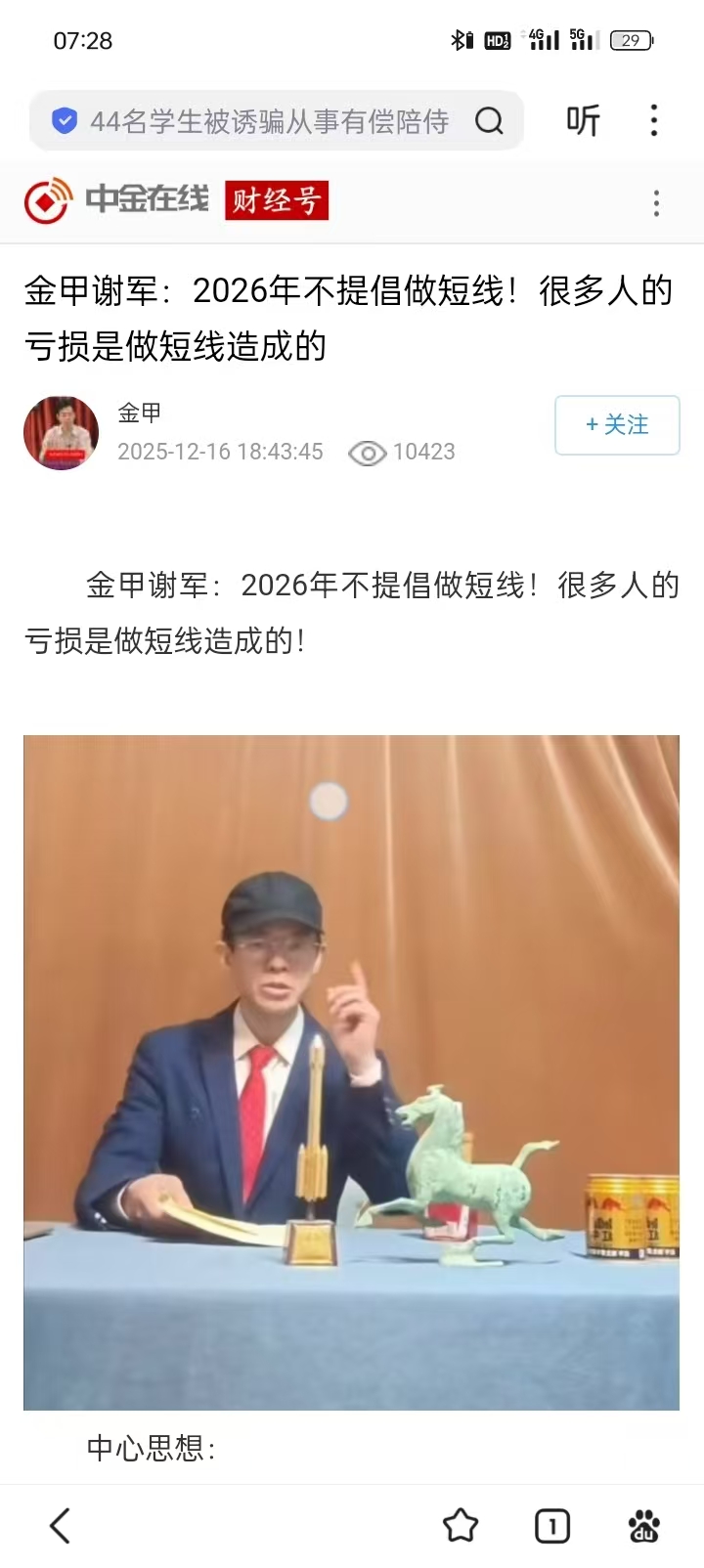The width and height of the screenshot is (704, 1568).
Task: Open the browser overflow menu
Action: [x=654, y=120]
